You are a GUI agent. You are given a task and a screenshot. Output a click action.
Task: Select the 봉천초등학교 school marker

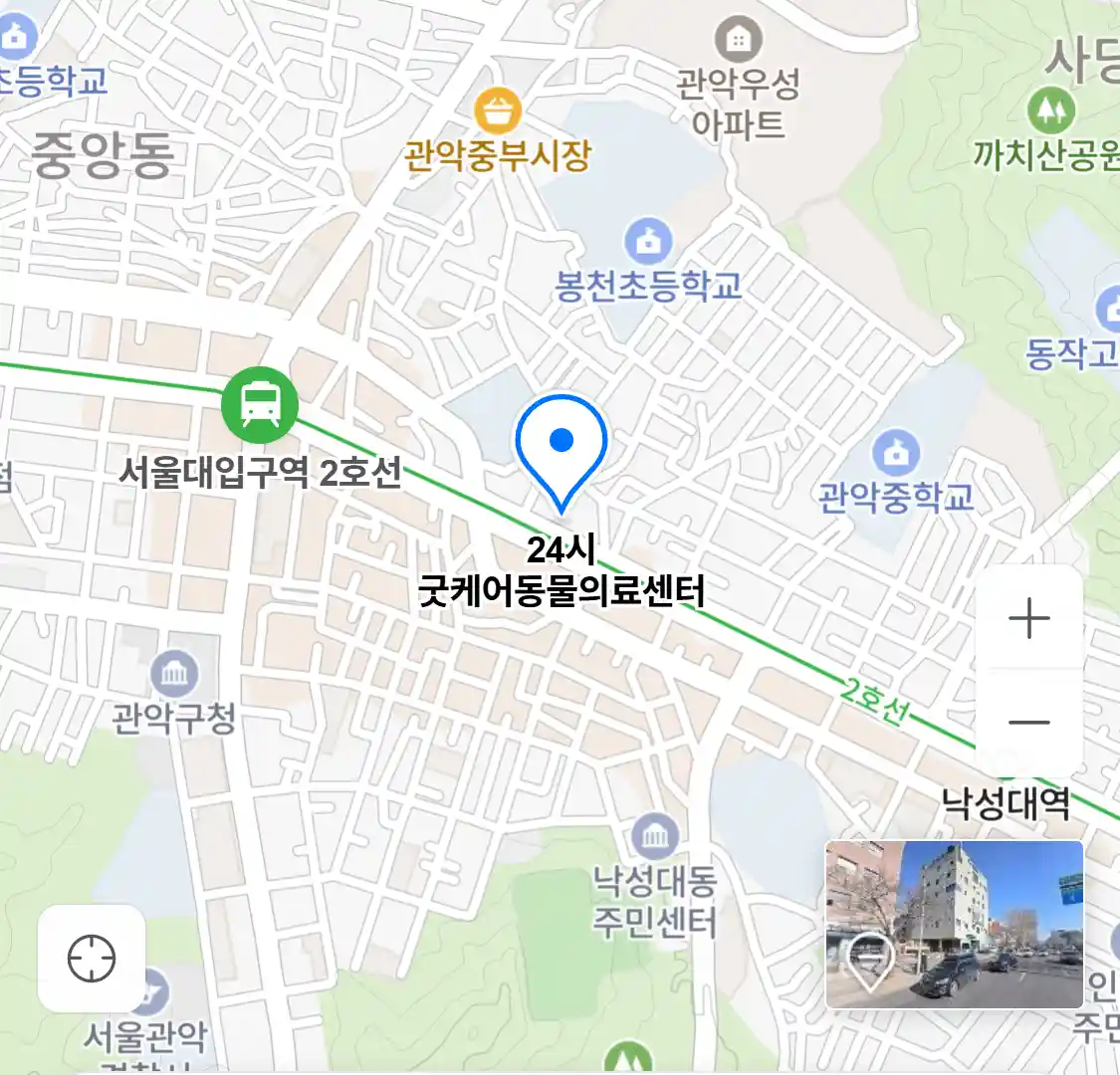[x=648, y=242]
